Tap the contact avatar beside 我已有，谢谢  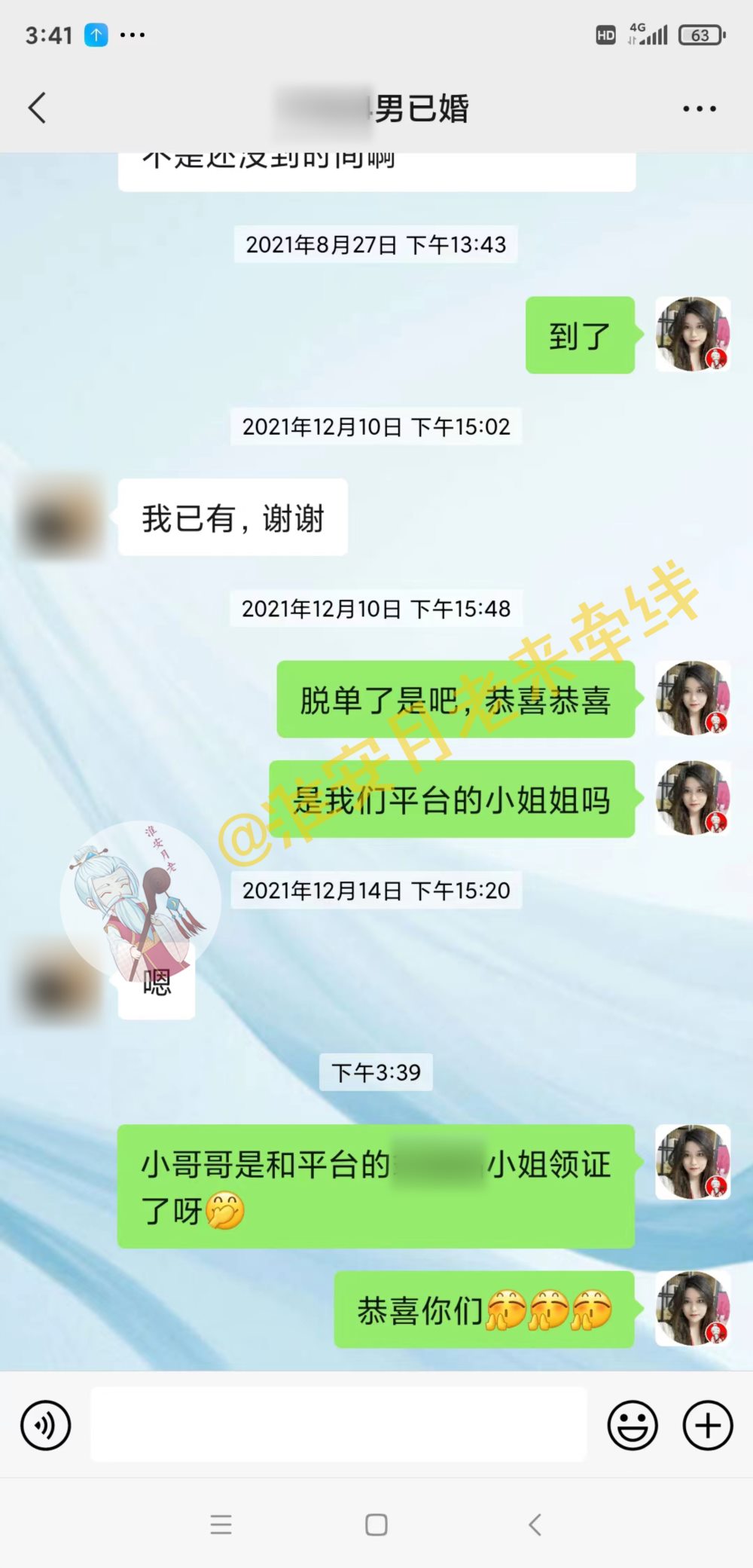click(x=62, y=518)
